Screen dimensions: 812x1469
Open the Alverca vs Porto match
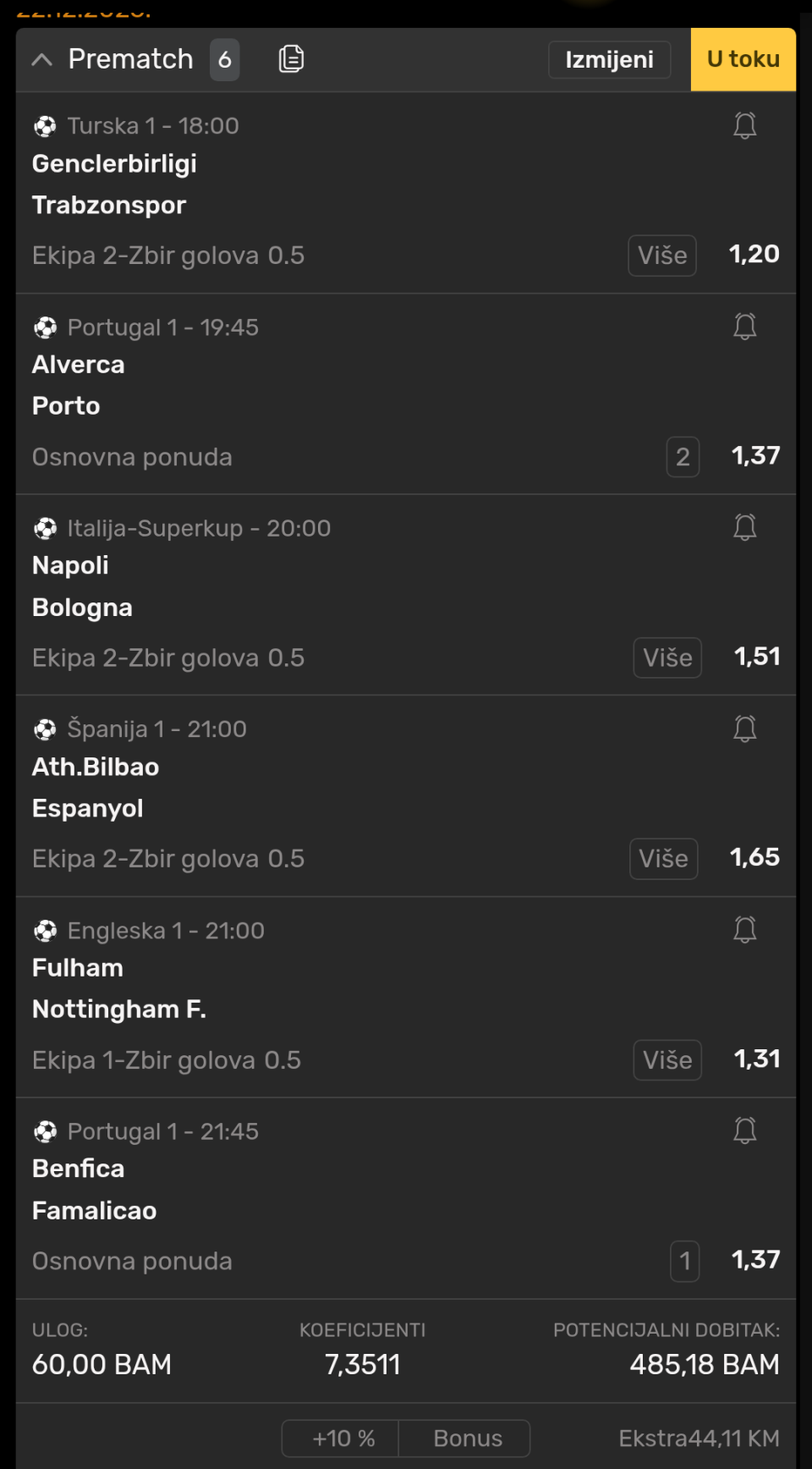pyautogui.click(x=78, y=385)
